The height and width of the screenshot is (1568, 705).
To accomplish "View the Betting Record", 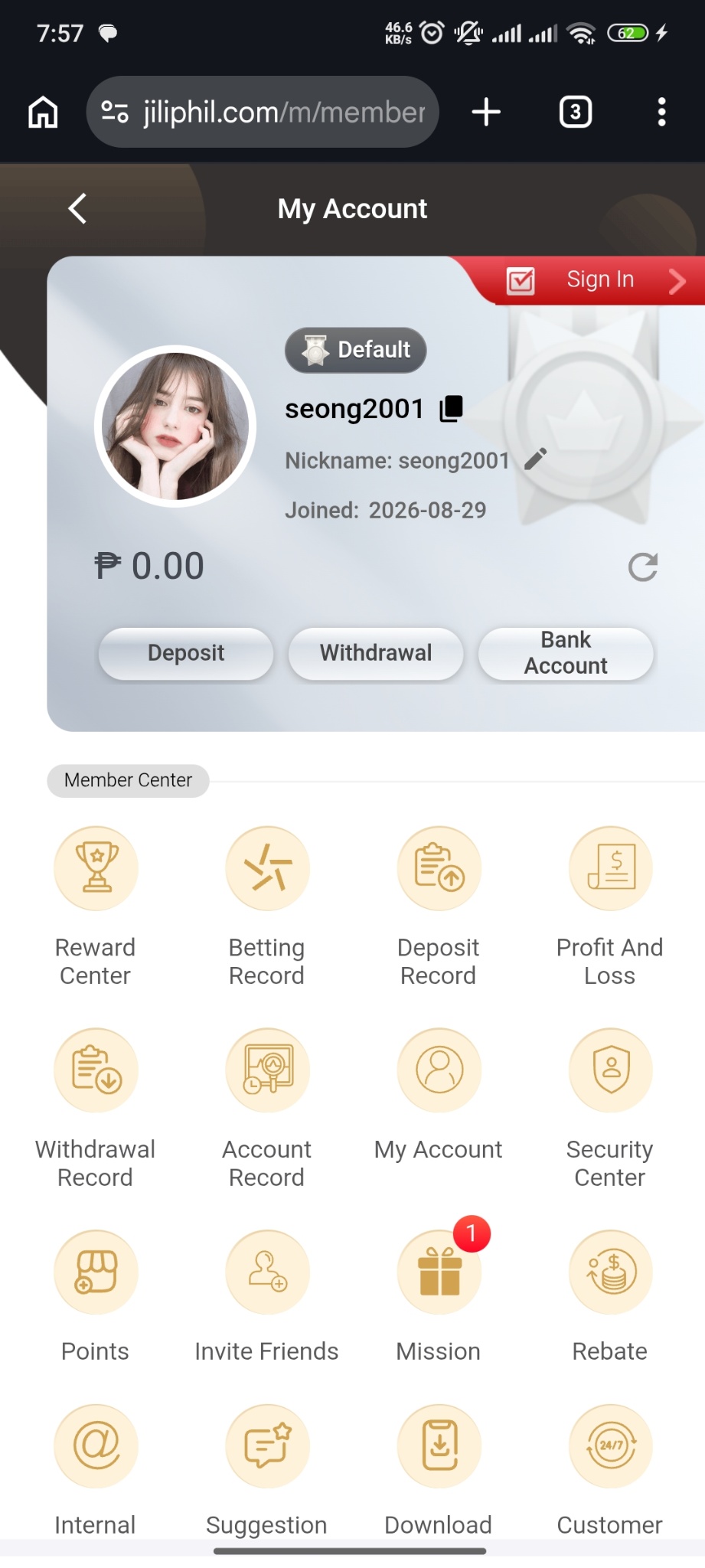I will [267, 906].
